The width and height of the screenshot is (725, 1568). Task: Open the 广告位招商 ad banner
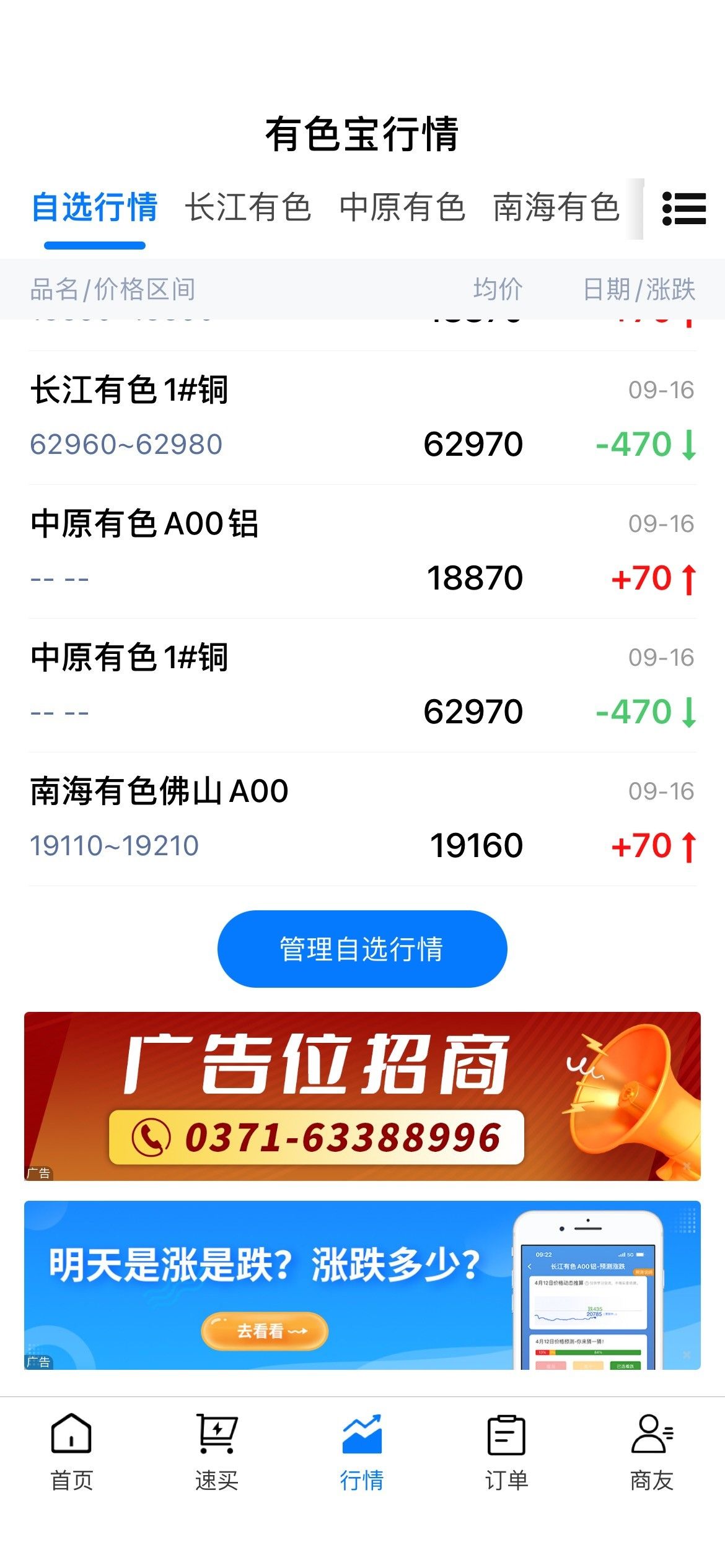point(362,1096)
